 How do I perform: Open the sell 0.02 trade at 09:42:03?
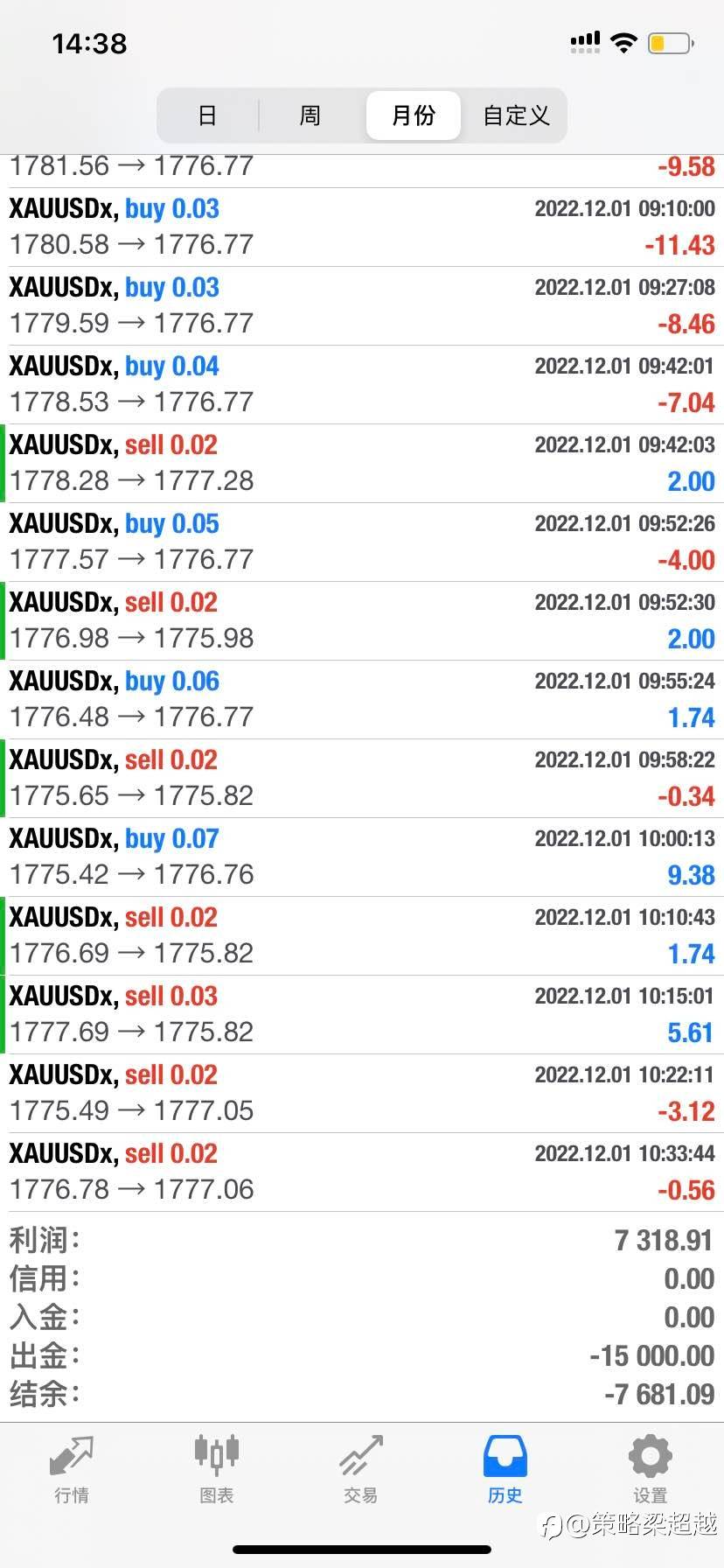(x=362, y=464)
